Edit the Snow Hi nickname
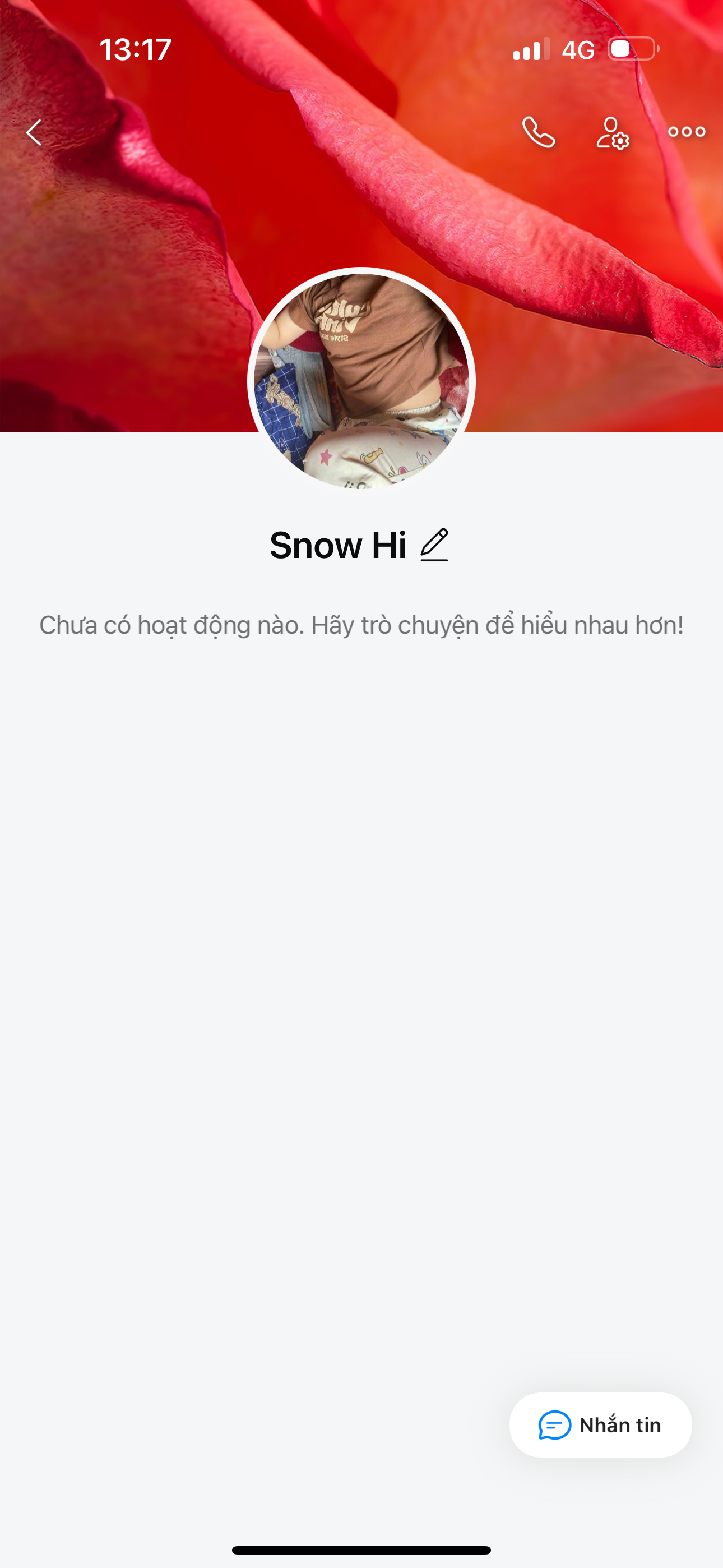723x1568 pixels. click(434, 545)
